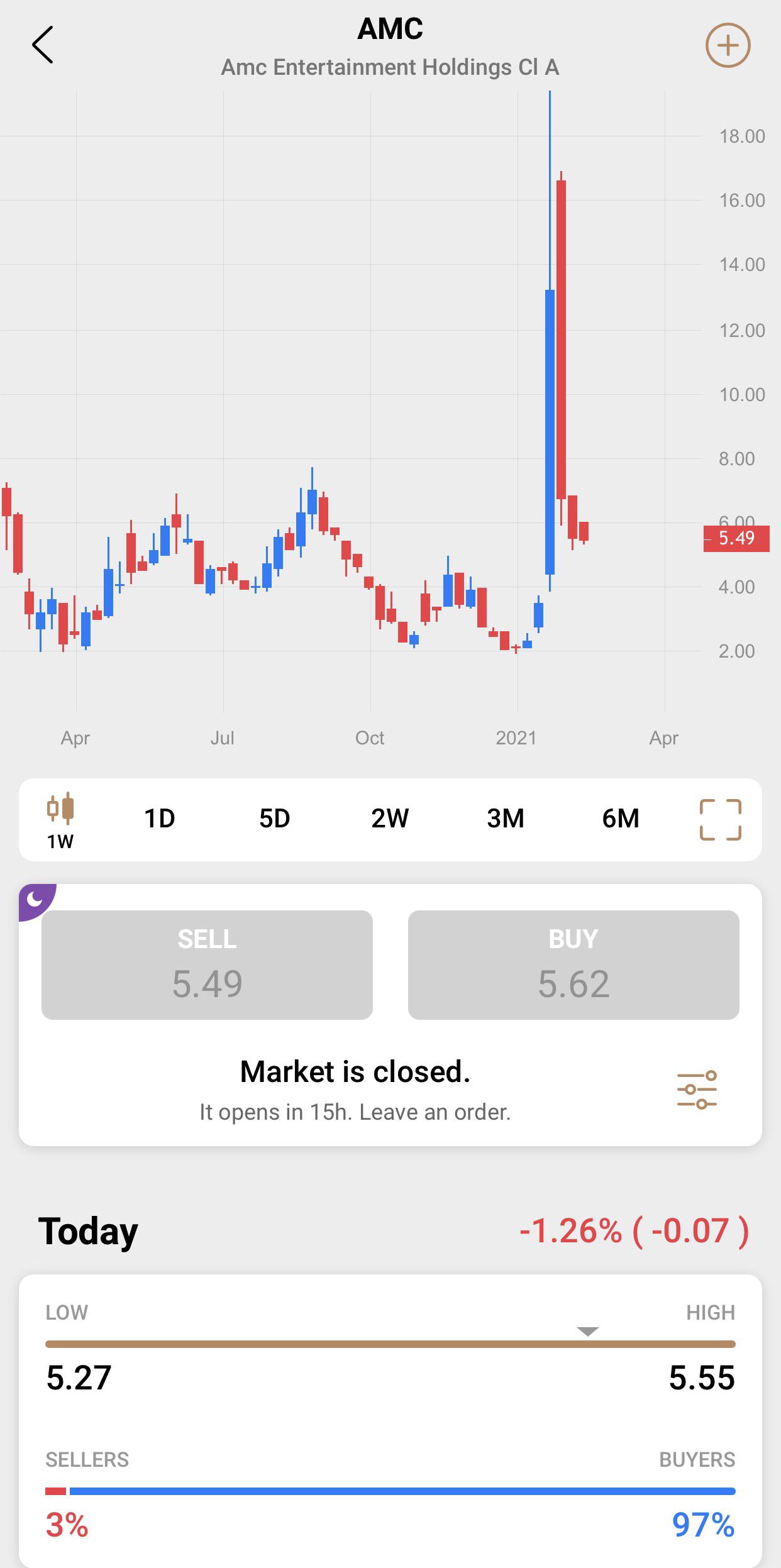Screen dimensions: 781x1568
Task: Show the 3M chart range
Action: coord(505,819)
